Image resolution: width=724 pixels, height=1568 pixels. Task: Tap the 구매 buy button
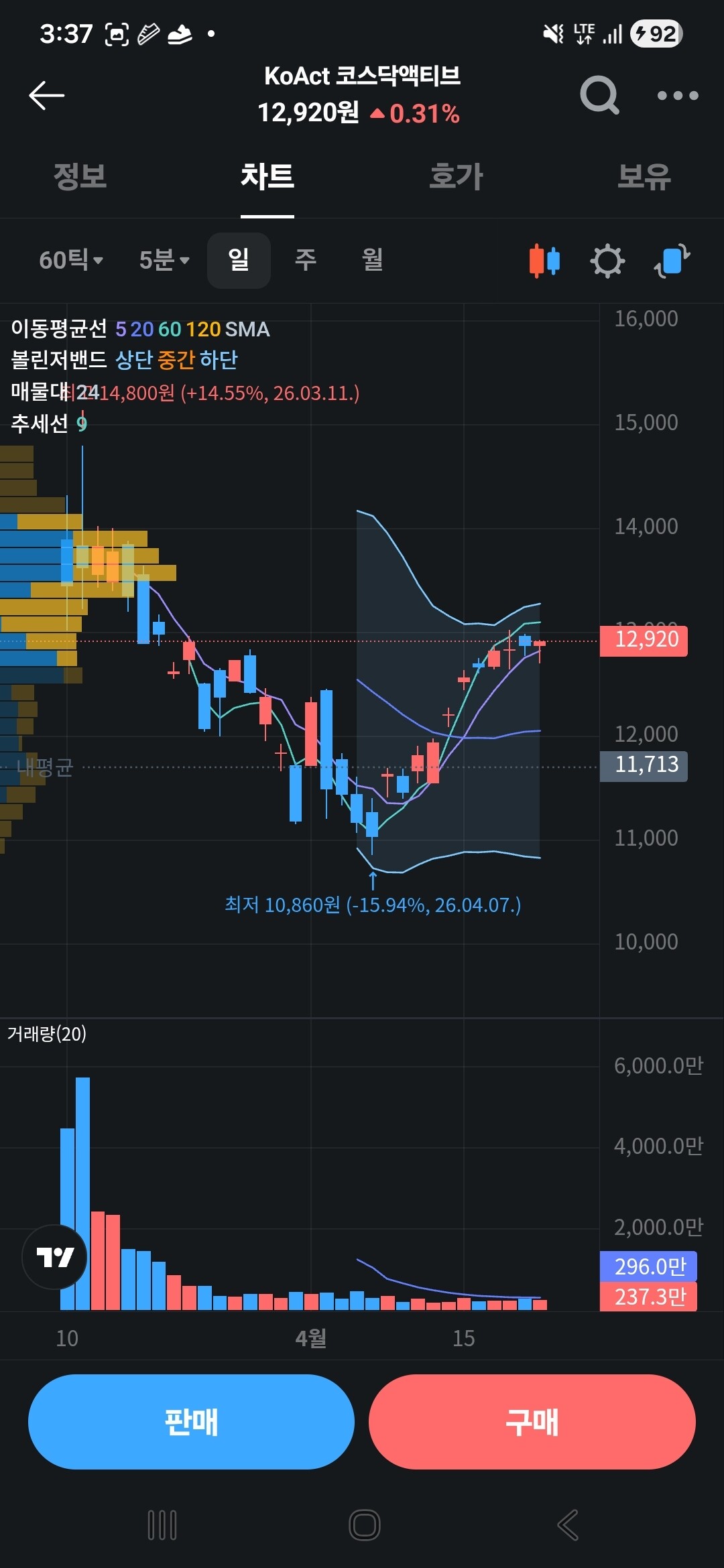tap(532, 1422)
